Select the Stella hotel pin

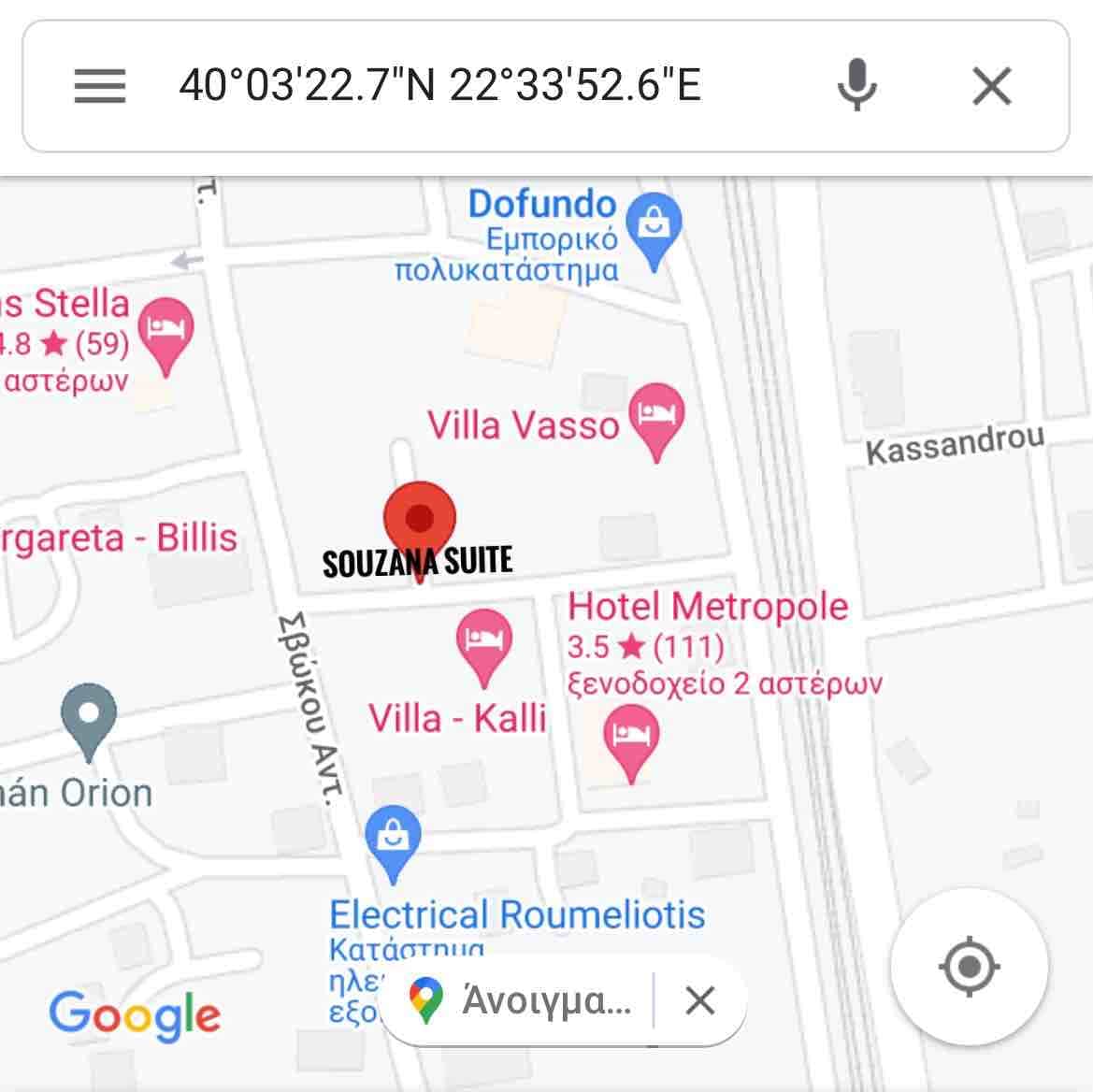tap(165, 331)
